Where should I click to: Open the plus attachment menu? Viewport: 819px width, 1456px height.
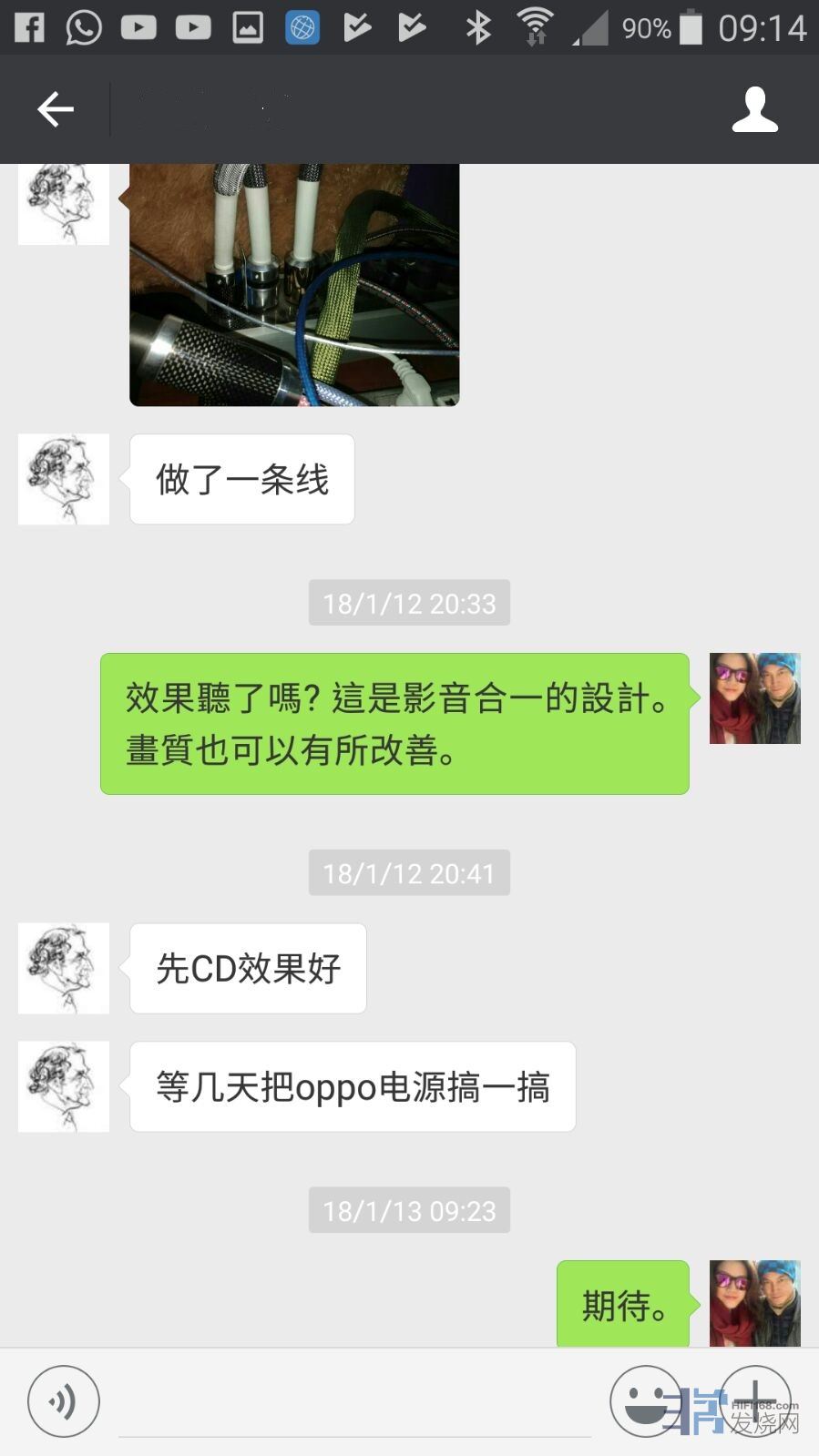755,1401
